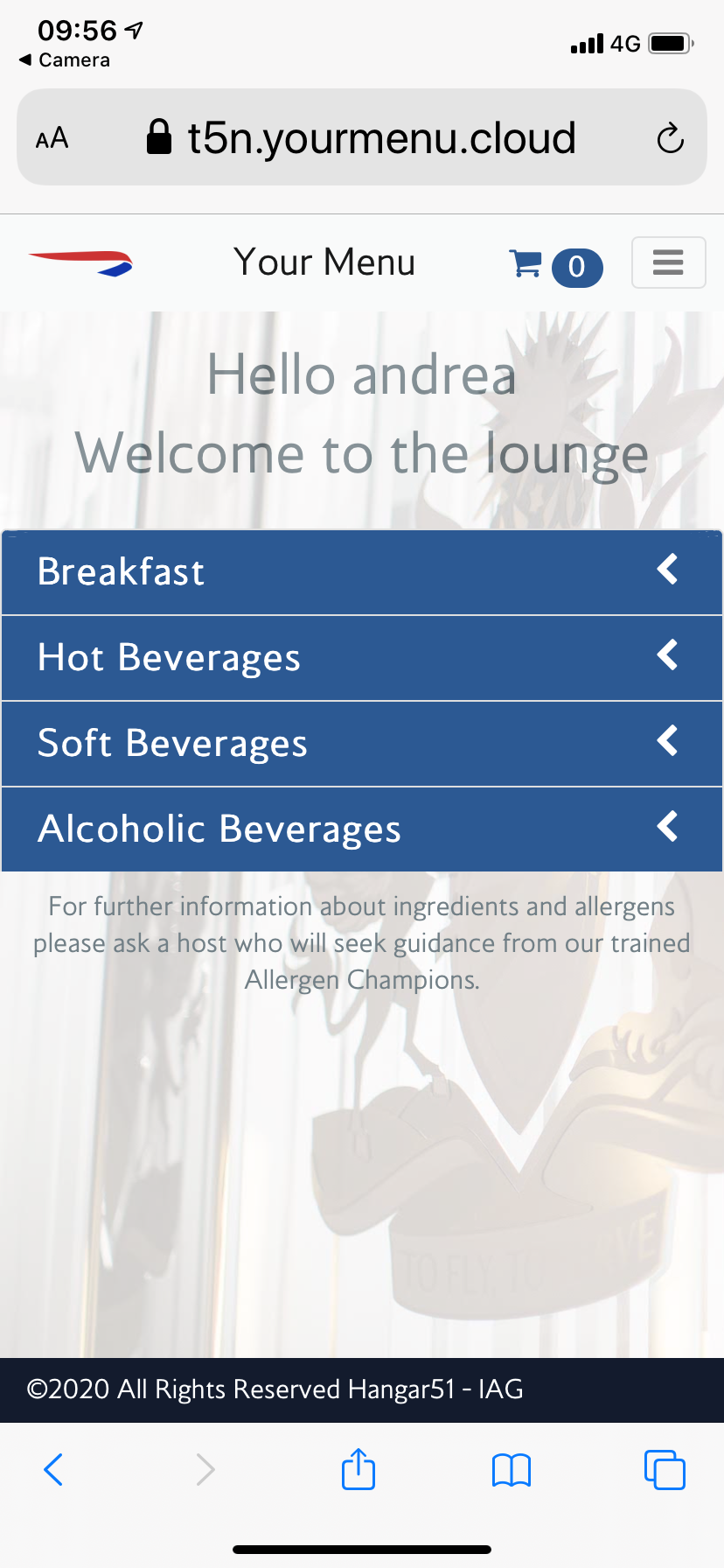Share this page
724x1568 pixels.
point(359,1469)
